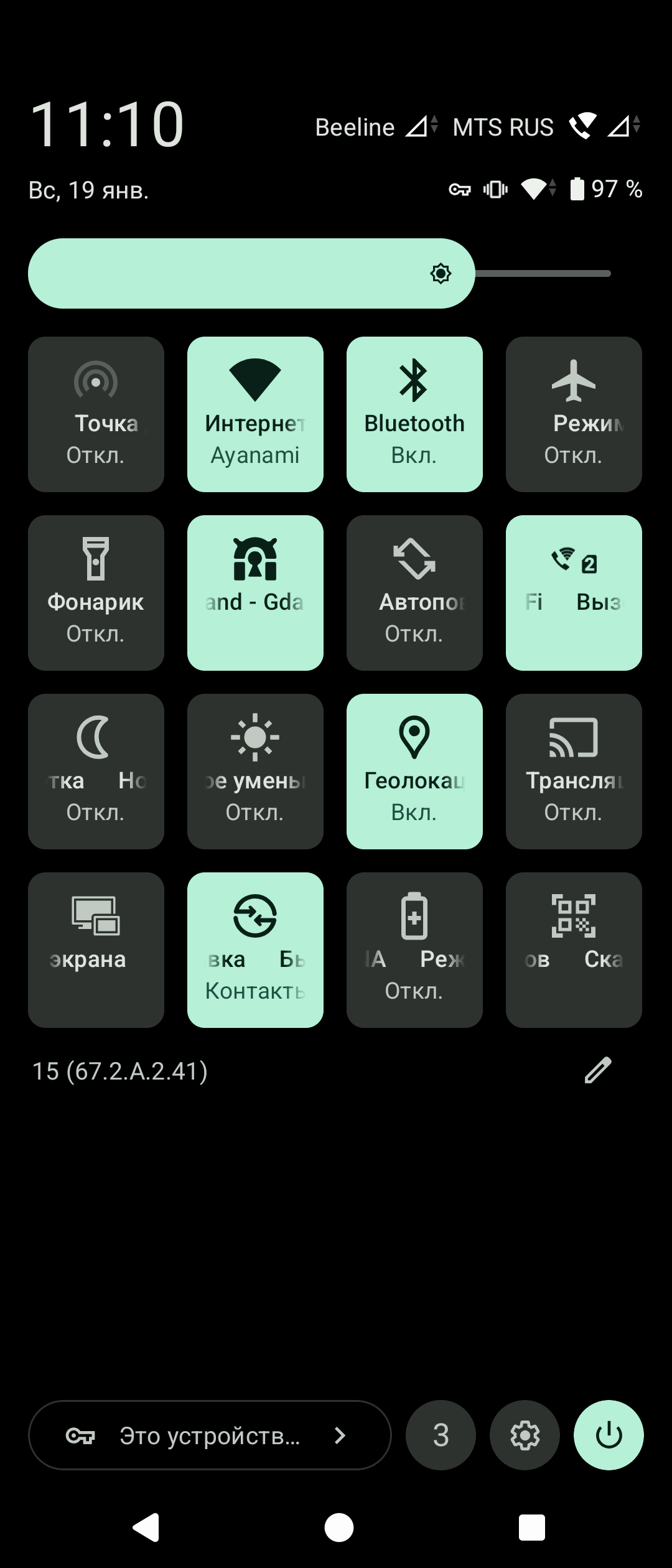
Task: Enable battery saver tile
Action: tap(414, 950)
